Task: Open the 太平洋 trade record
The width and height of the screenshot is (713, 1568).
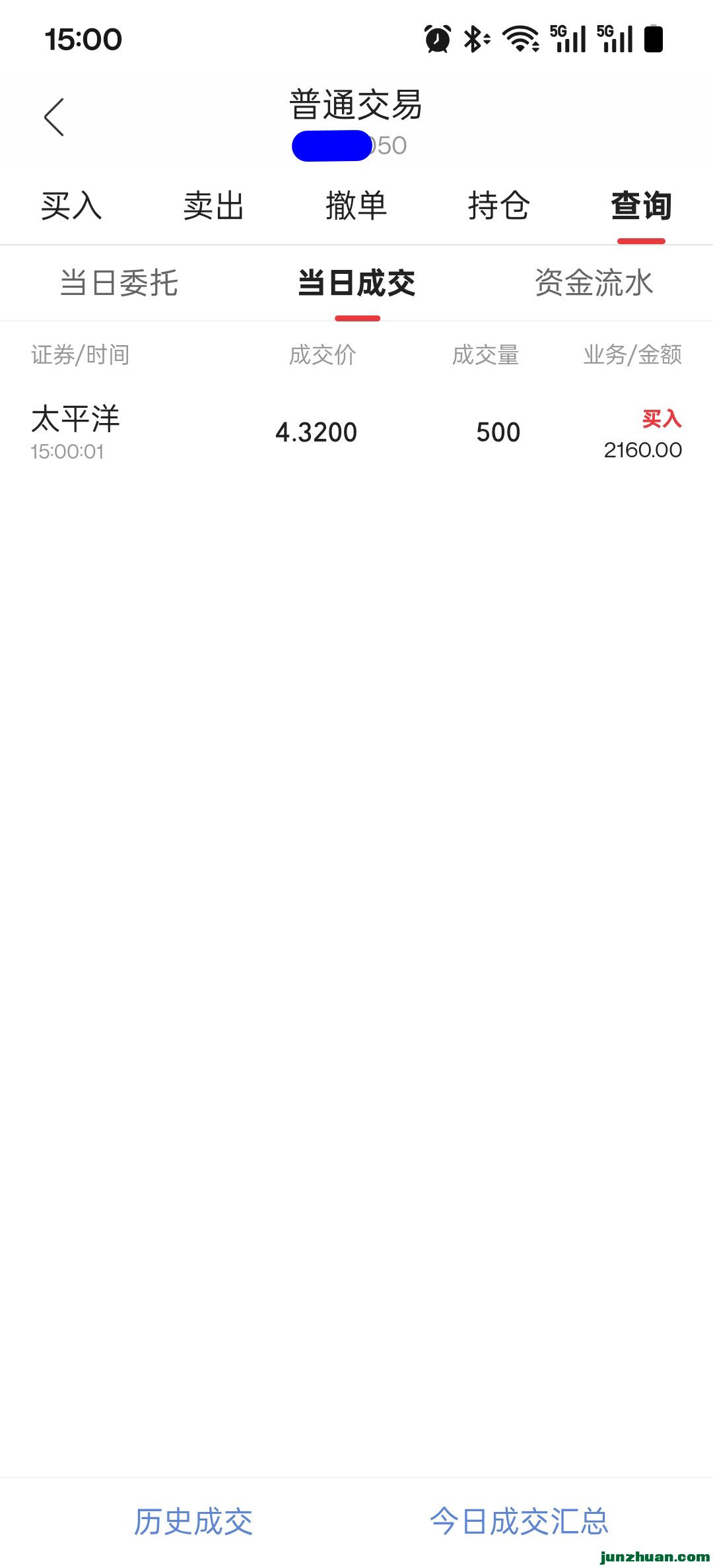Action: (356, 433)
